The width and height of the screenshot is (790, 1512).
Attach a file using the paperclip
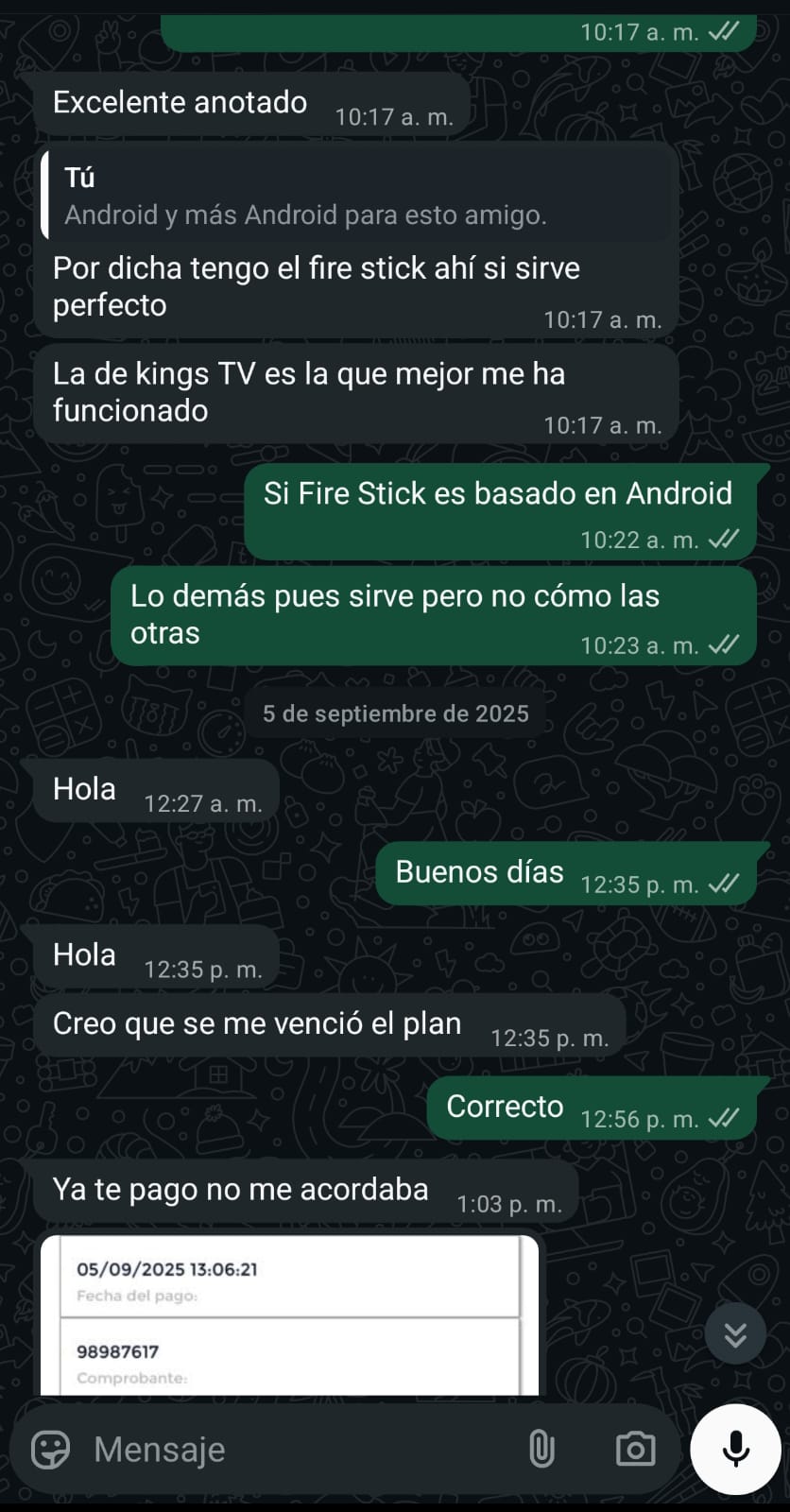pyautogui.click(x=541, y=1449)
